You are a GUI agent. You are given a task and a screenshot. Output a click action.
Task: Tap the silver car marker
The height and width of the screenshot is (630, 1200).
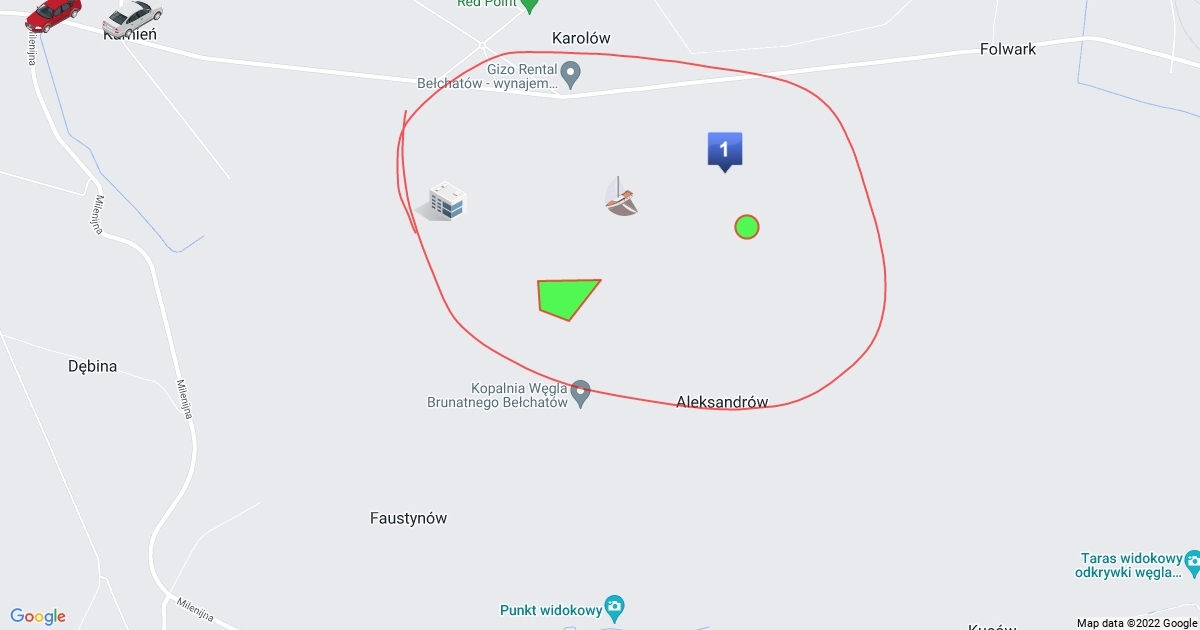tap(132, 16)
